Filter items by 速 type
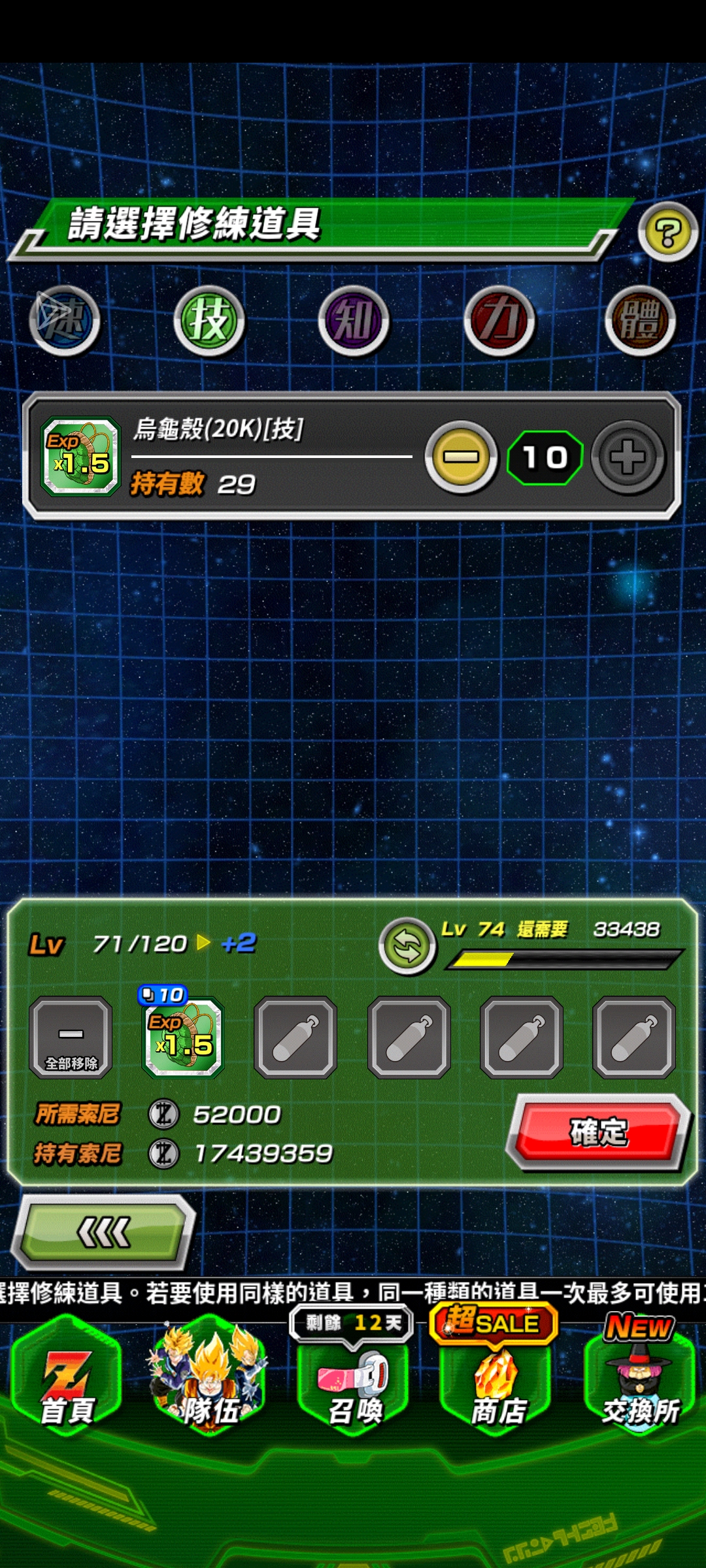This screenshot has width=706, height=1568. point(65,320)
